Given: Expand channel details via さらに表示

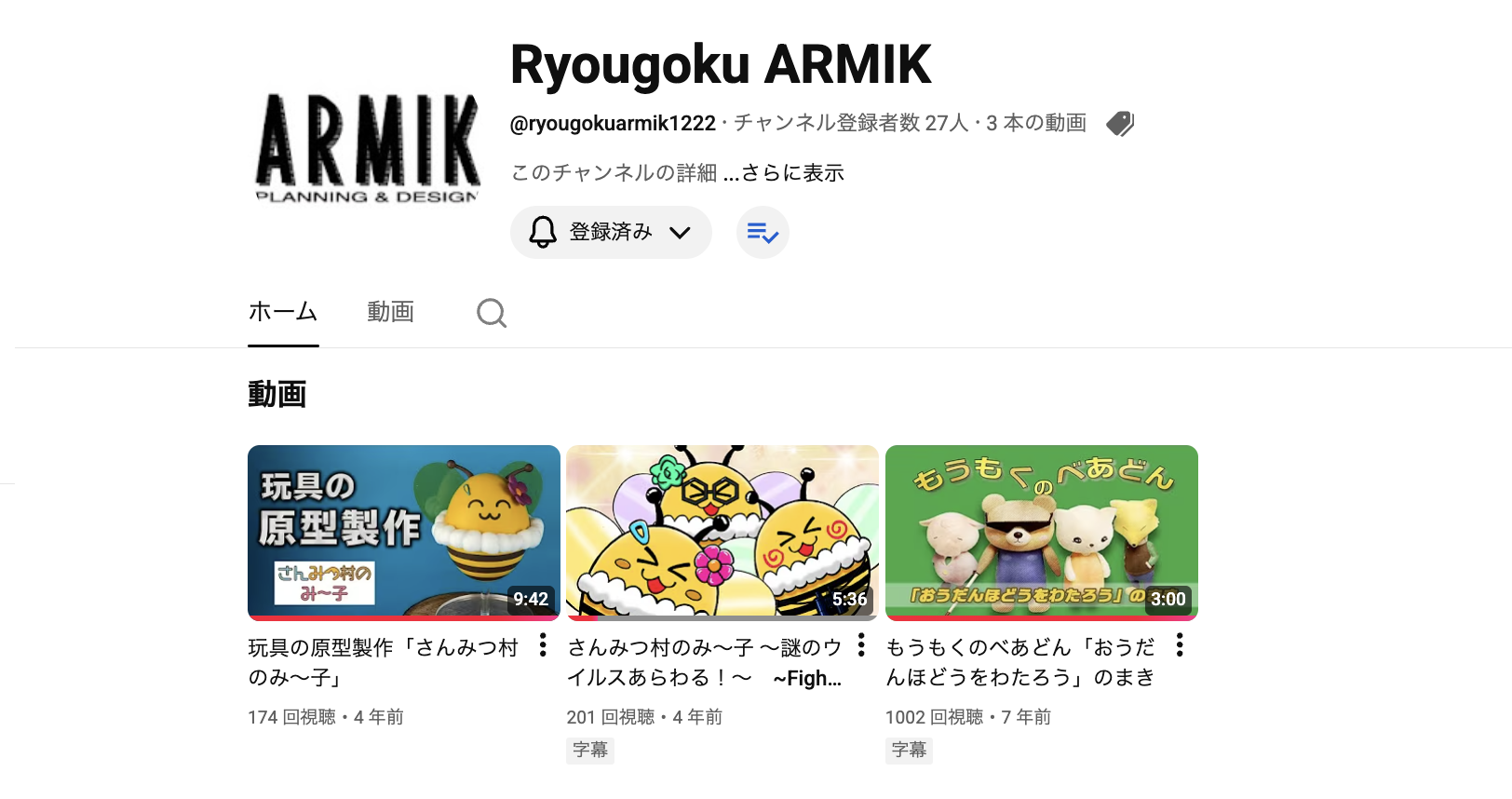Looking at the screenshot, I should point(792,173).
